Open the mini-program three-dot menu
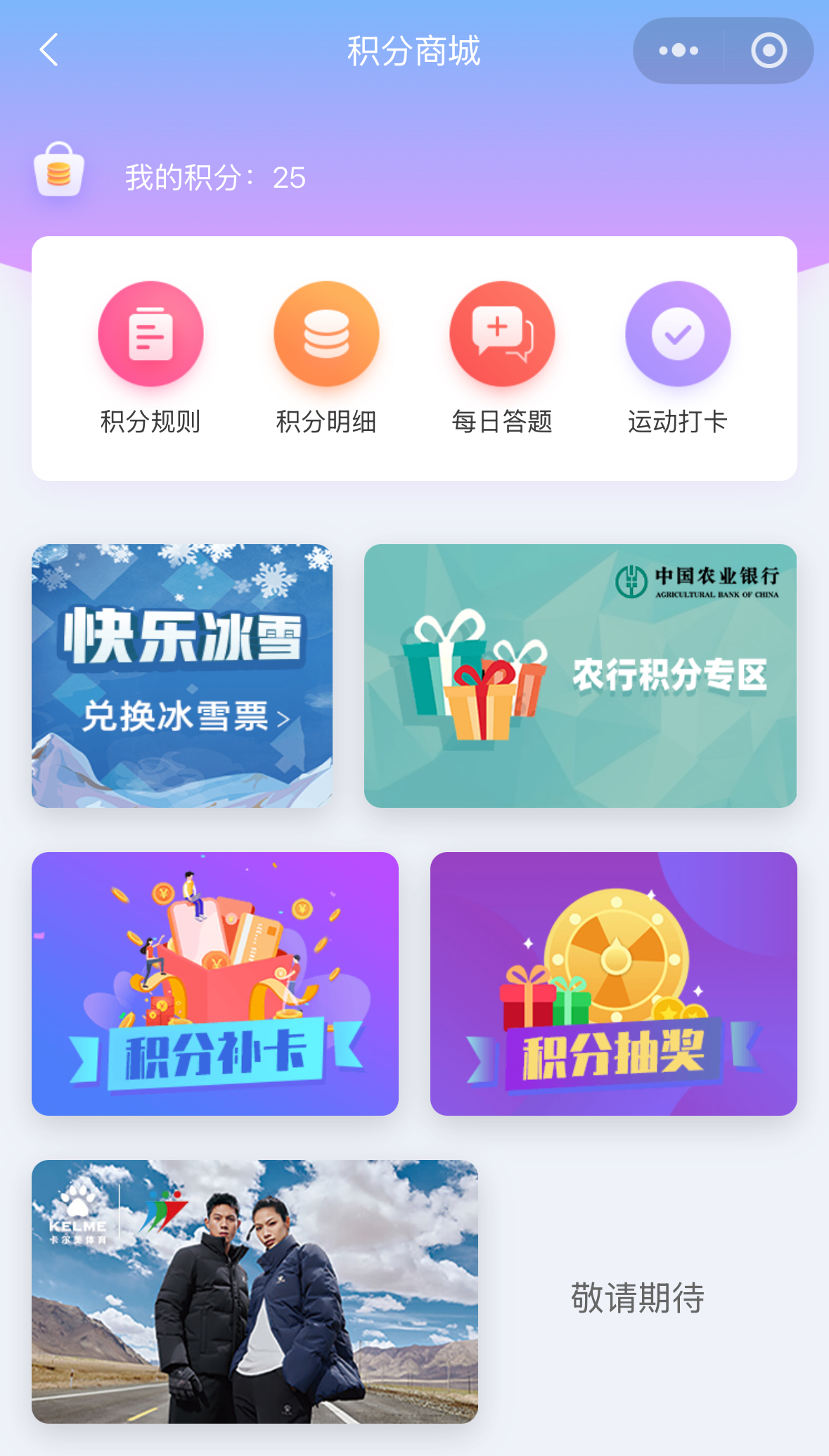The image size is (829, 1456). coord(679,51)
